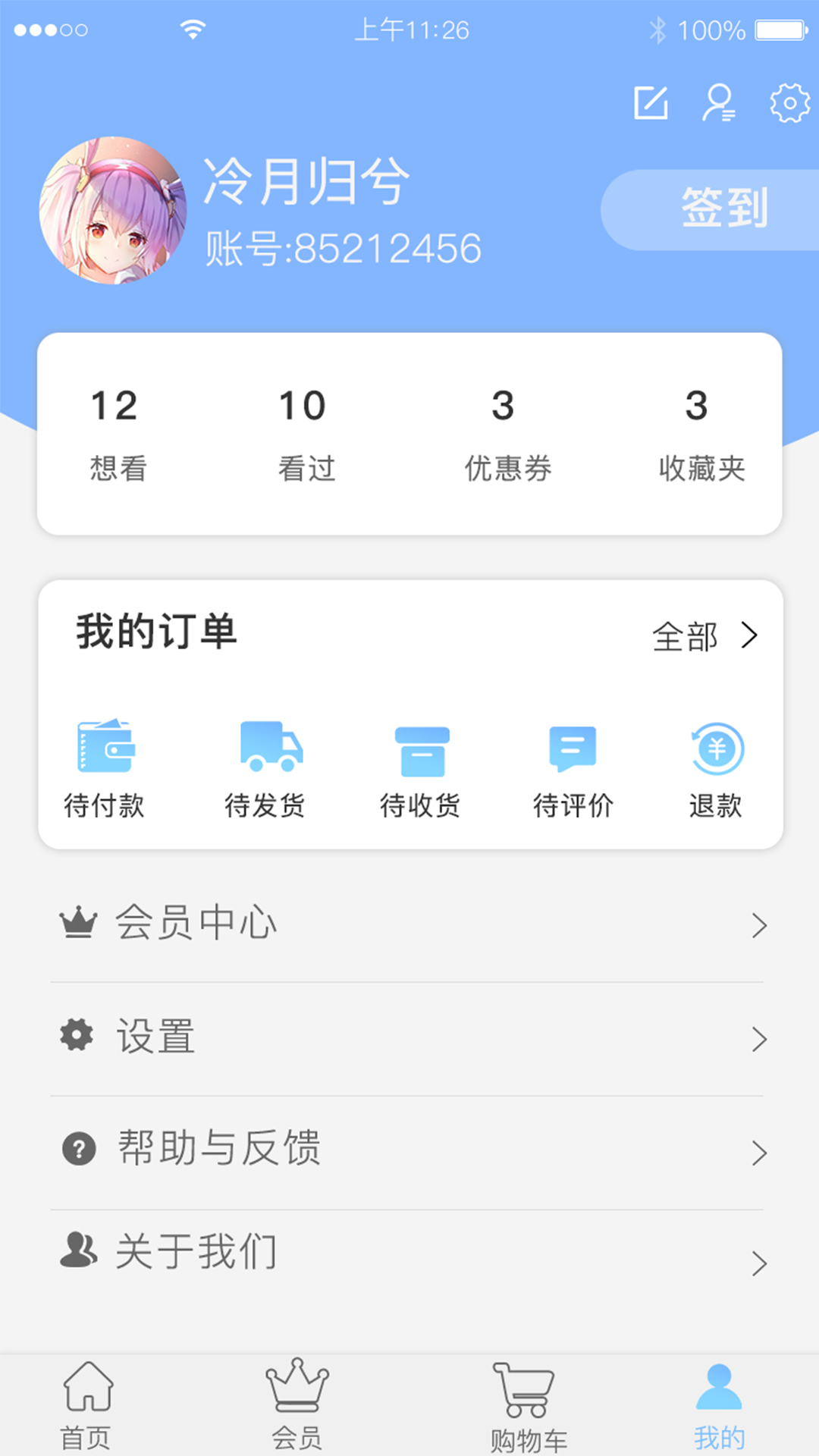Image resolution: width=819 pixels, height=1456 pixels.
Task: Open the 帮助与反馈 help icon
Action: [78, 1149]
